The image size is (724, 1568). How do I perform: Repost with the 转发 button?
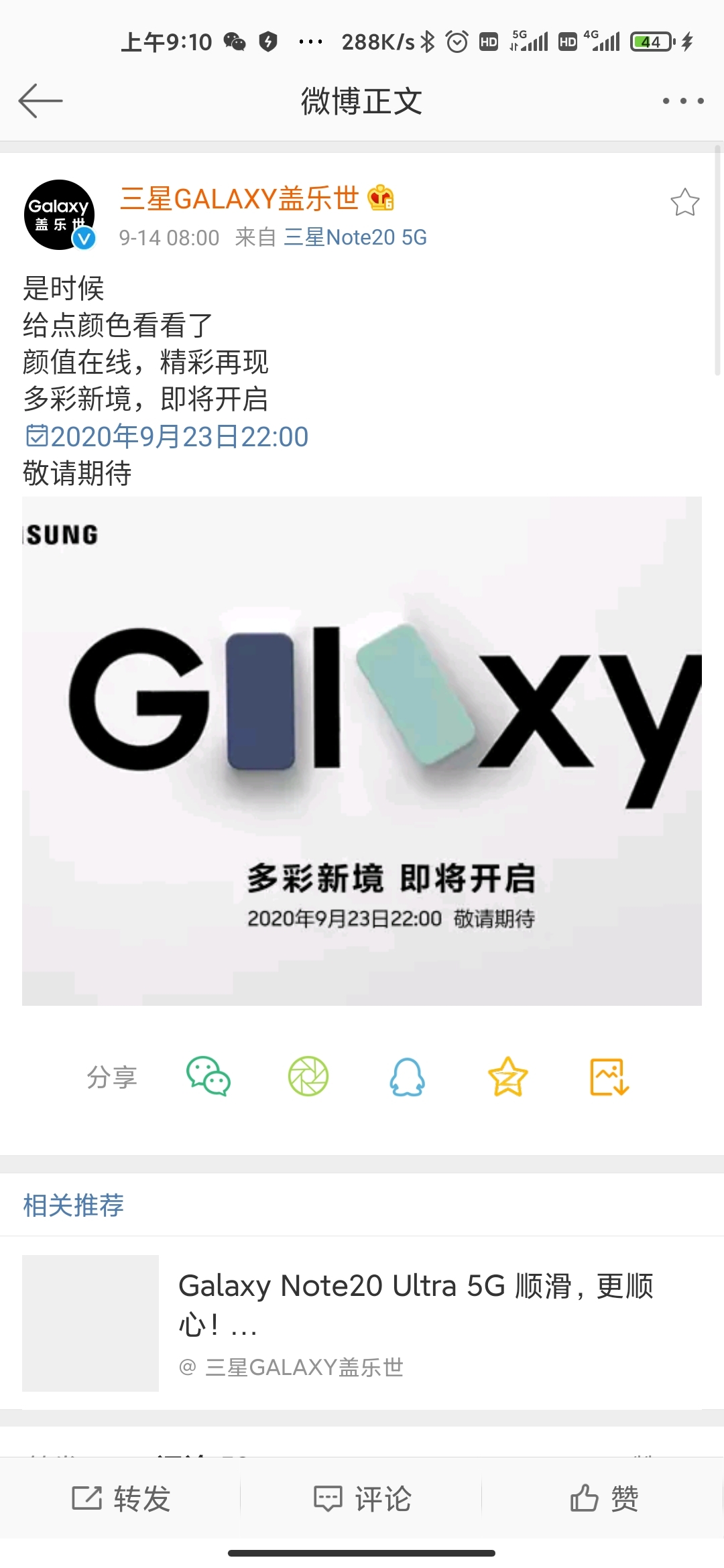click(121, 1498)
